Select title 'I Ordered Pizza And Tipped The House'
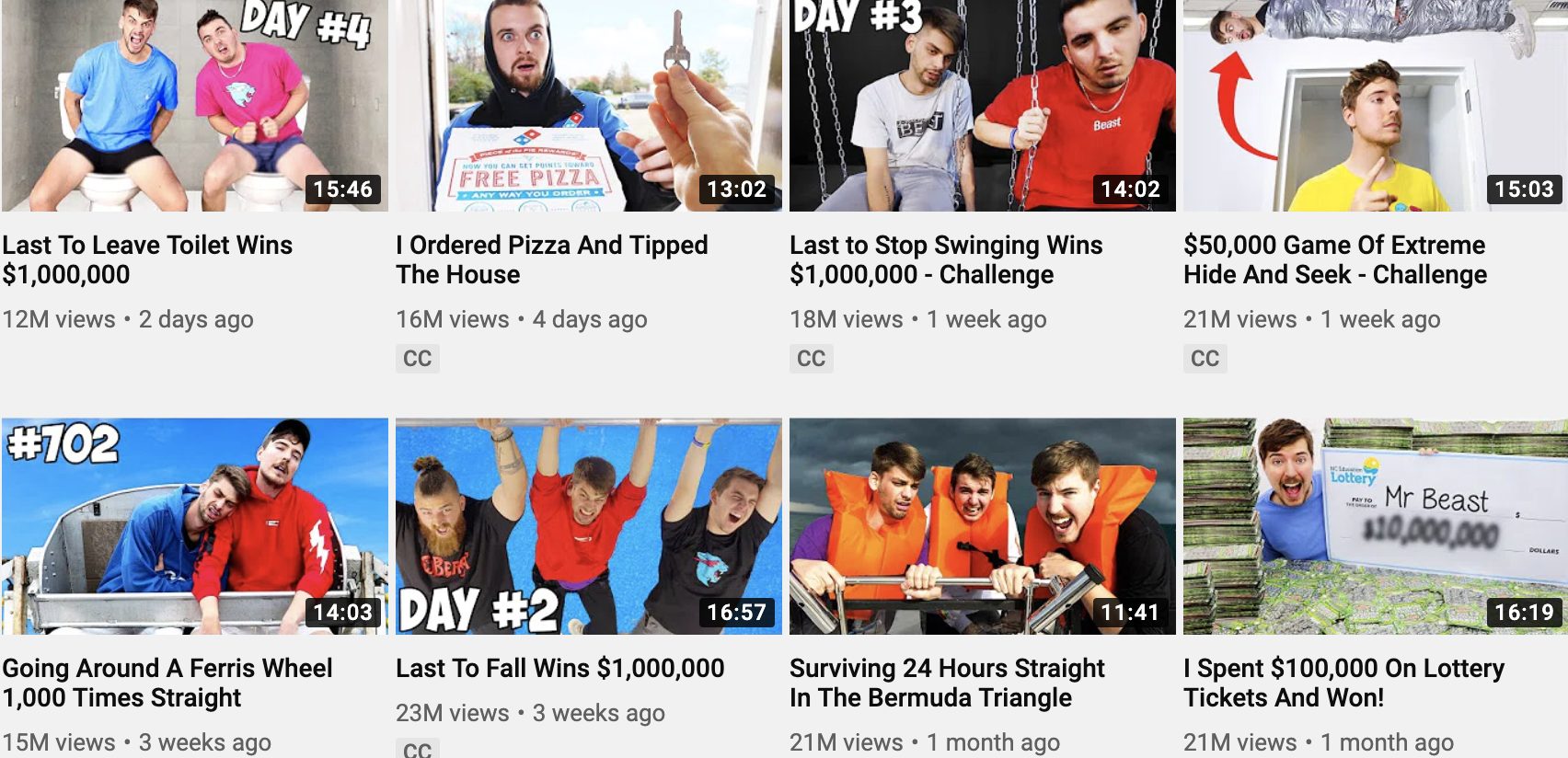 552,259
